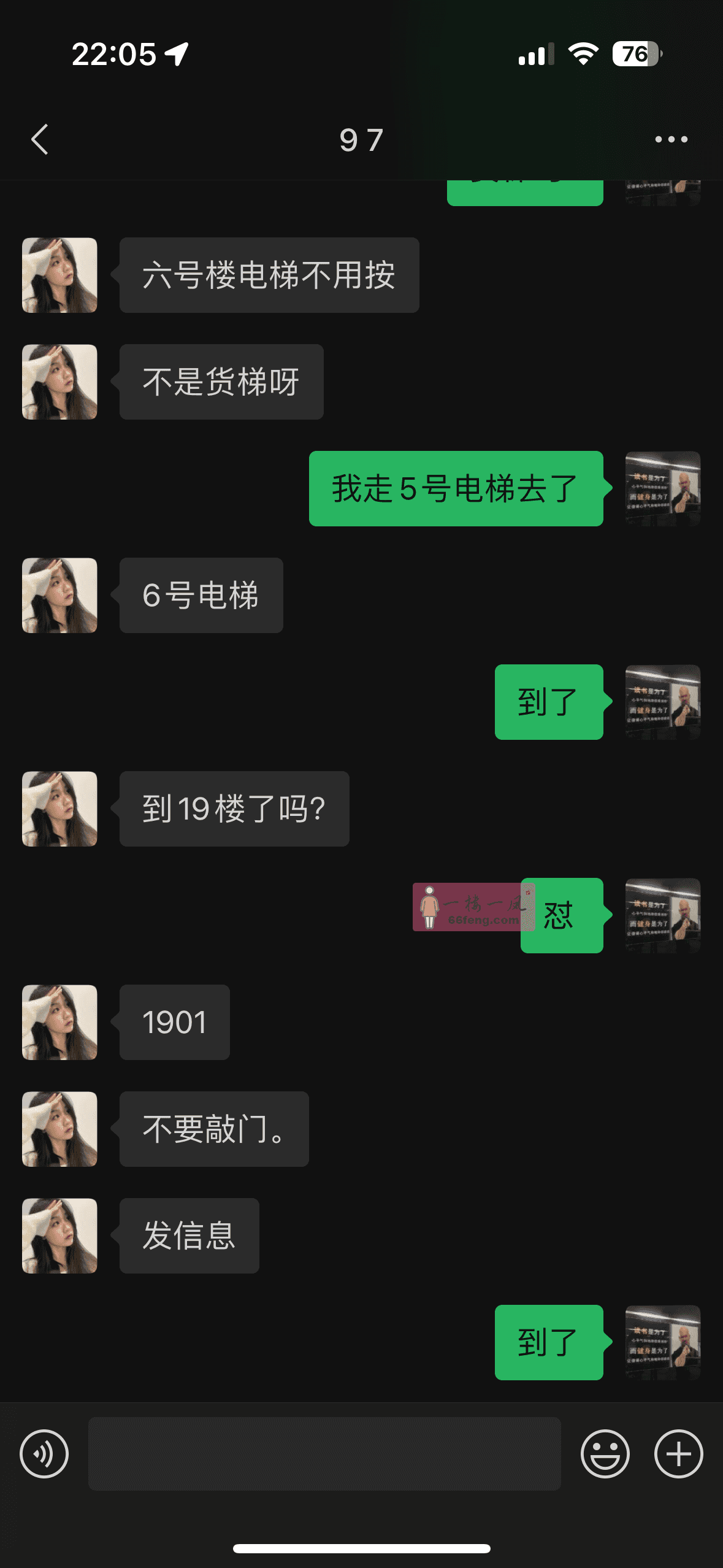723x1568 pixels.
Task: Select the chat title '97'
Action: 361,140
